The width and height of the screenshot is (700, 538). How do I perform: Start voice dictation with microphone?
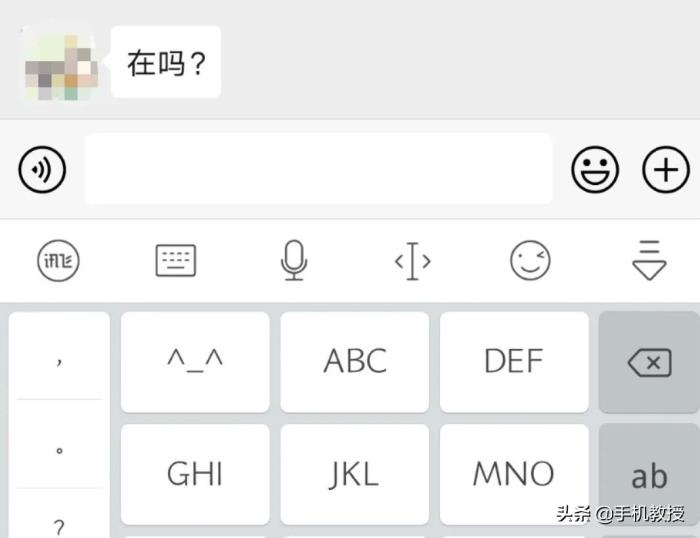click(x=293, y=262)
